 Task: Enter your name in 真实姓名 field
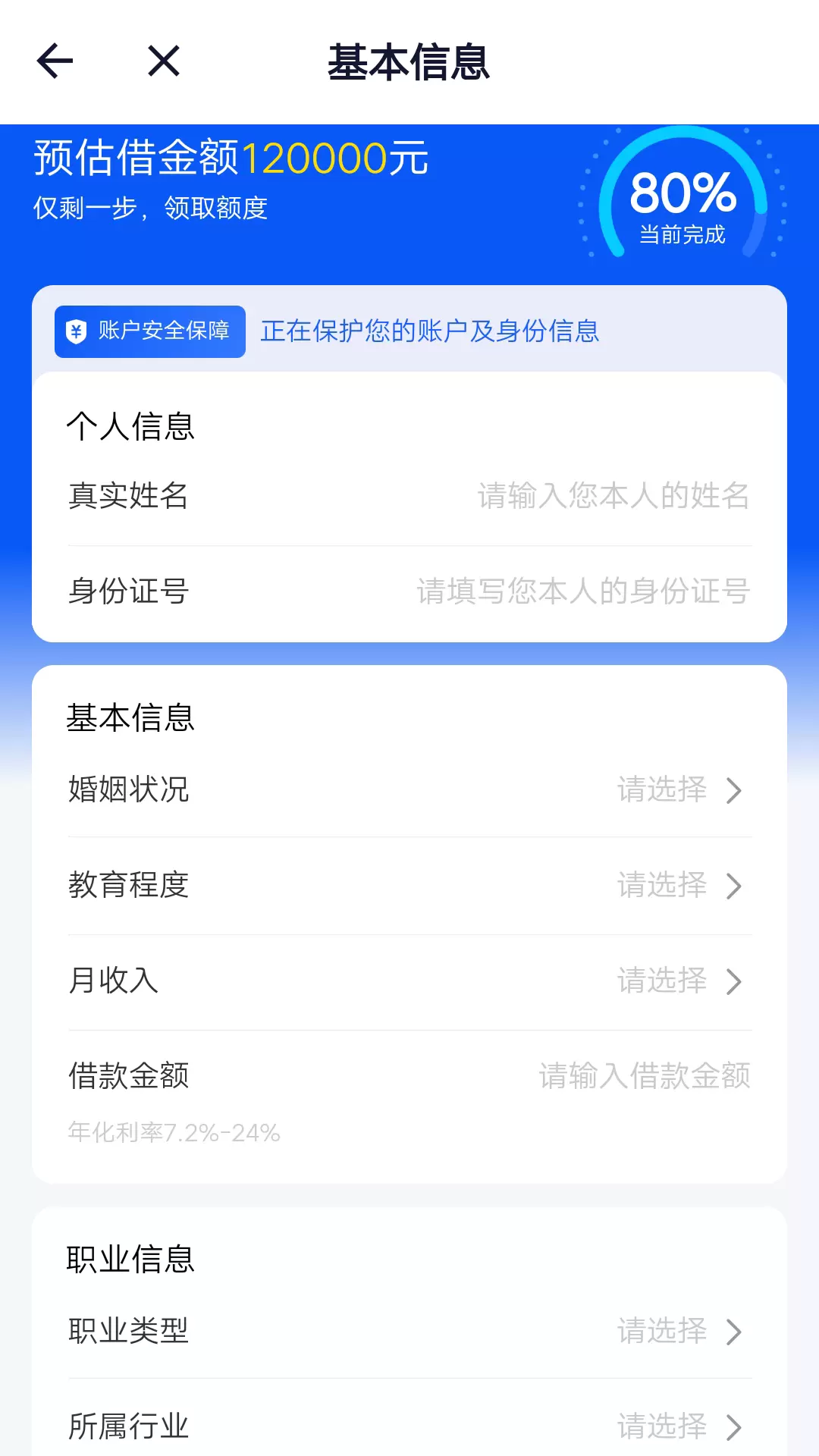[409, 496]
